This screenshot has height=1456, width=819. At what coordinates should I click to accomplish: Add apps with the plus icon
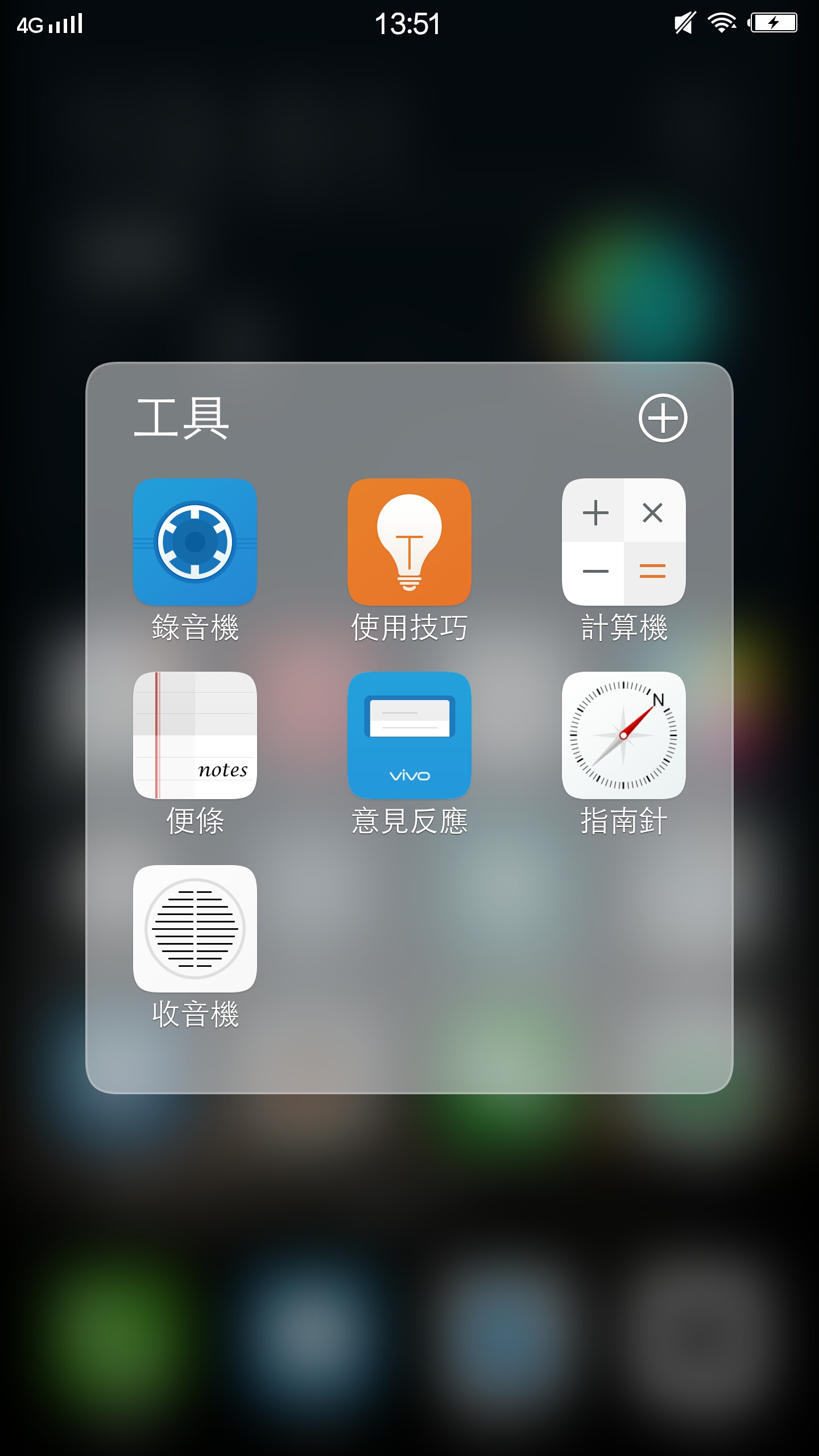point(663,417)
